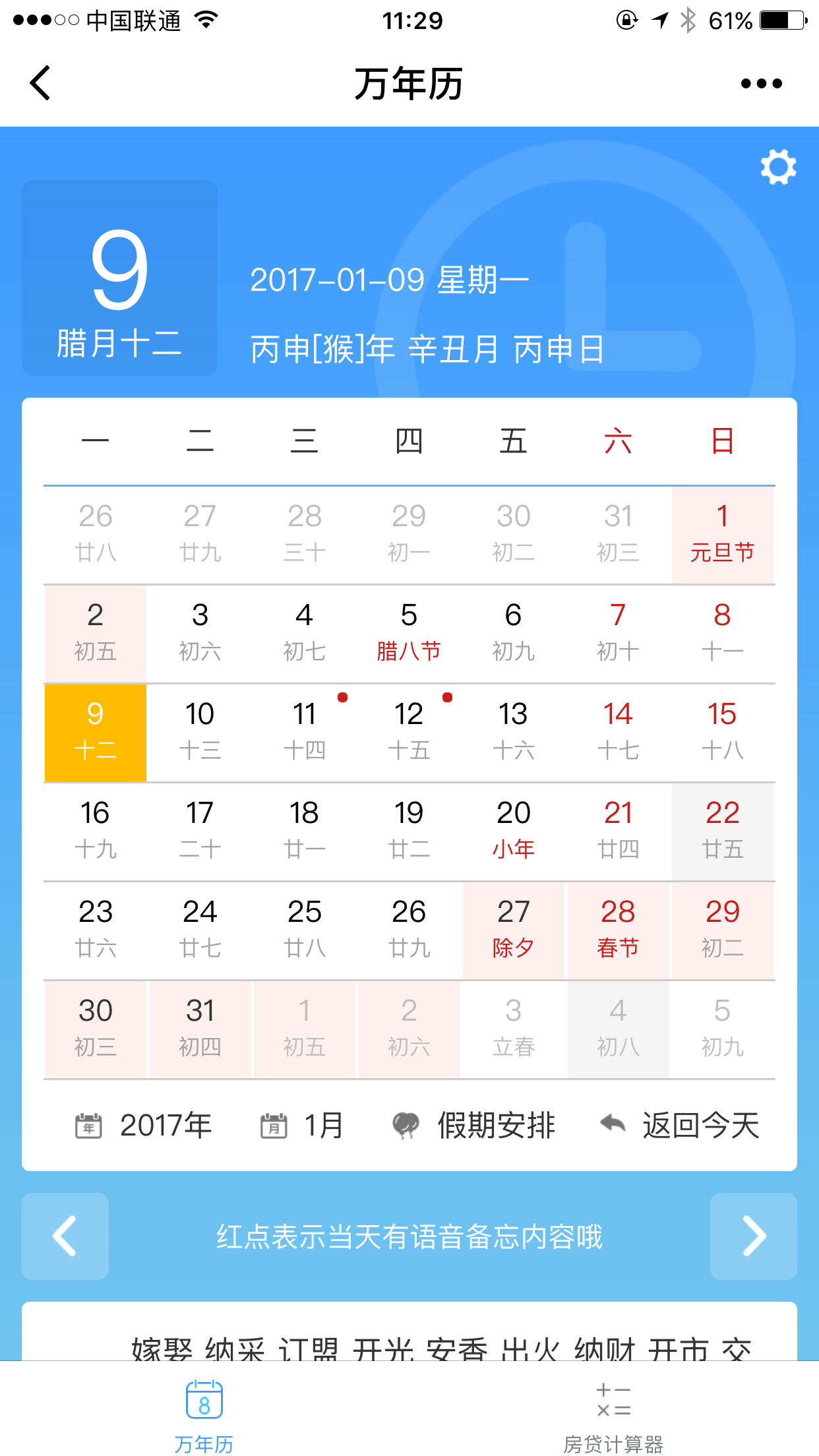Open settings via the gear icon
This screenshot has width=819, height=1456.
[x=778, y=167]
